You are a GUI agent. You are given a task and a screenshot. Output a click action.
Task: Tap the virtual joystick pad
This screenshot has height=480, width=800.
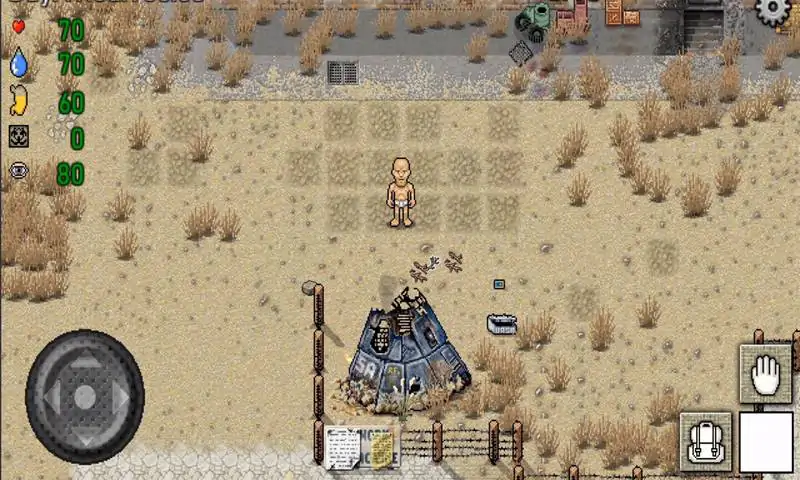point(85,397)
